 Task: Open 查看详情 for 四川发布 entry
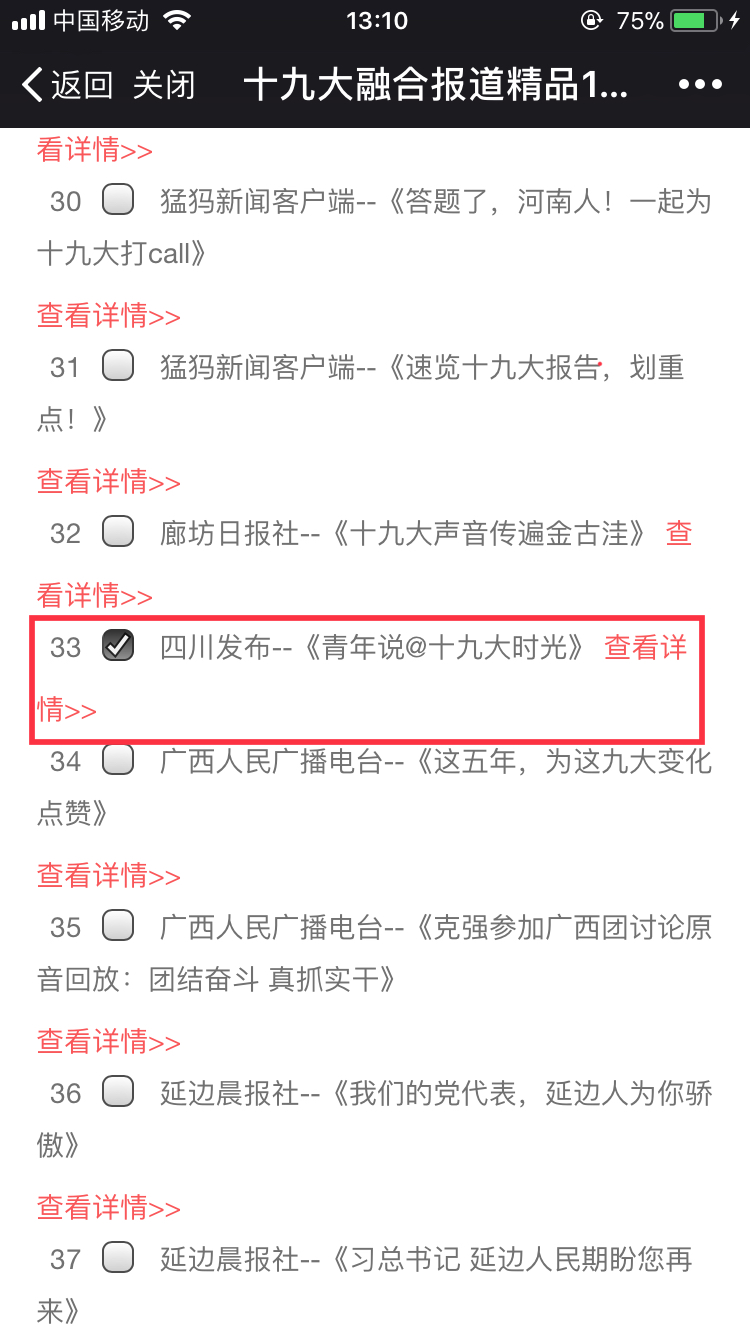[645, 648]
